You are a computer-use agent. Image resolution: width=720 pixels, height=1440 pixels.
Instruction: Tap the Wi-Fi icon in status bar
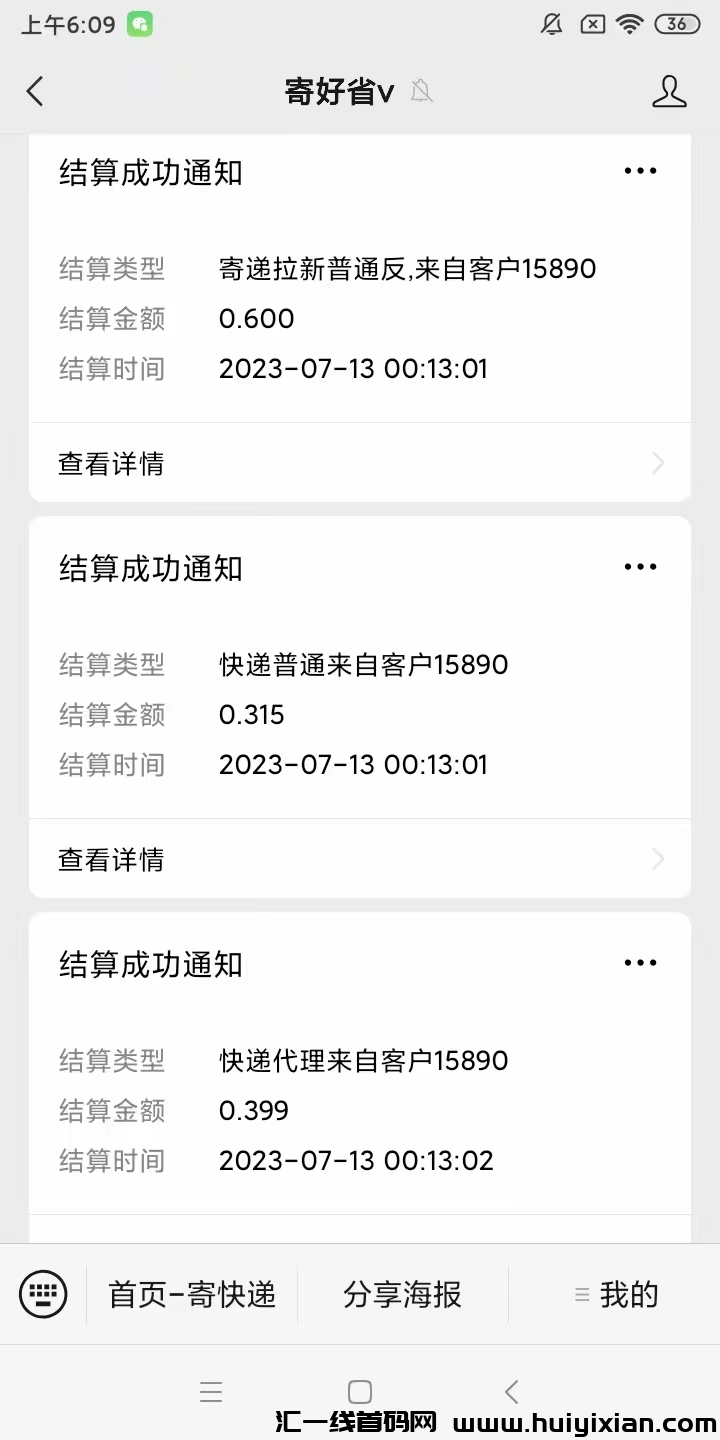[x=630, y=25]
